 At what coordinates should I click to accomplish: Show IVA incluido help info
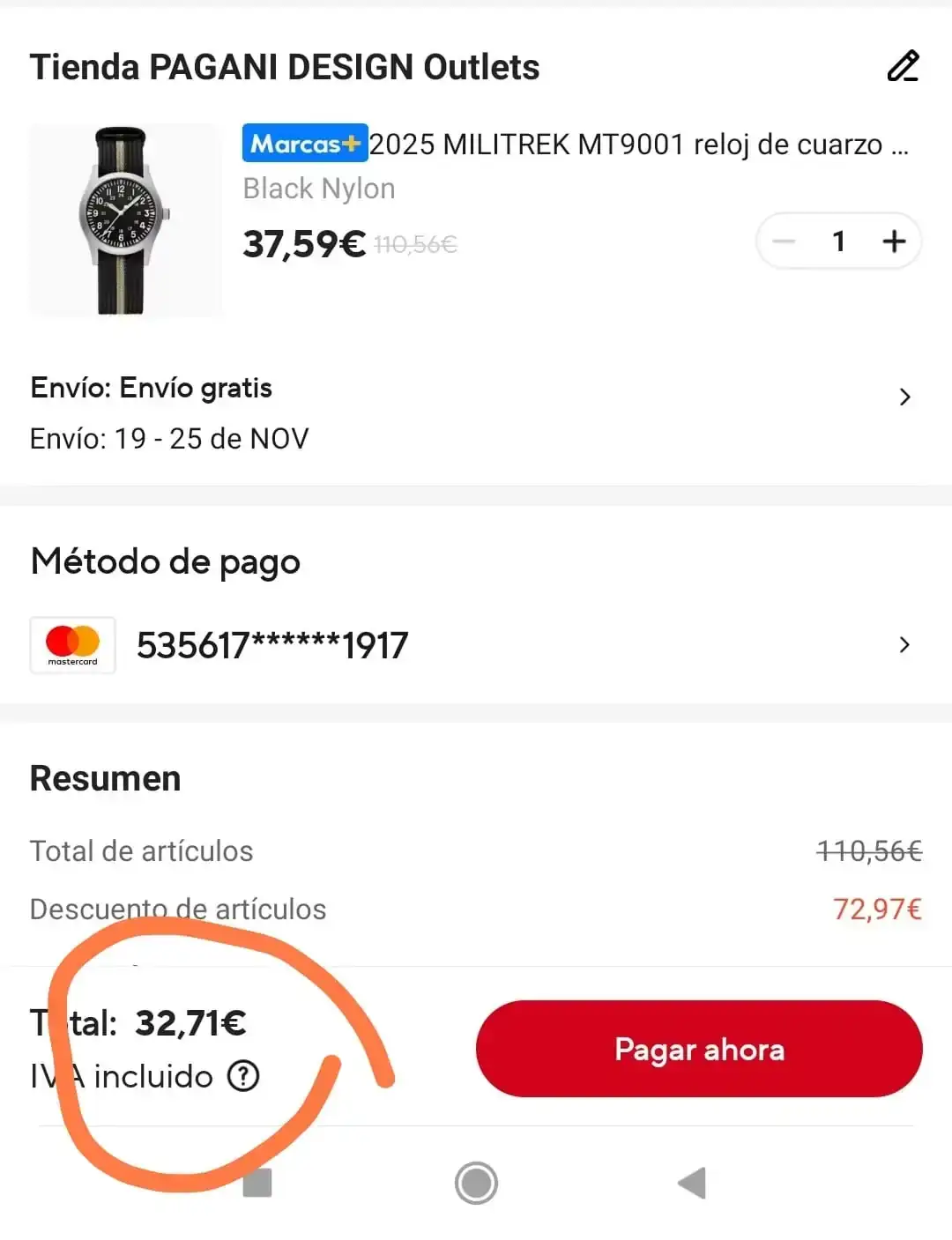(x=243, y=1076)
